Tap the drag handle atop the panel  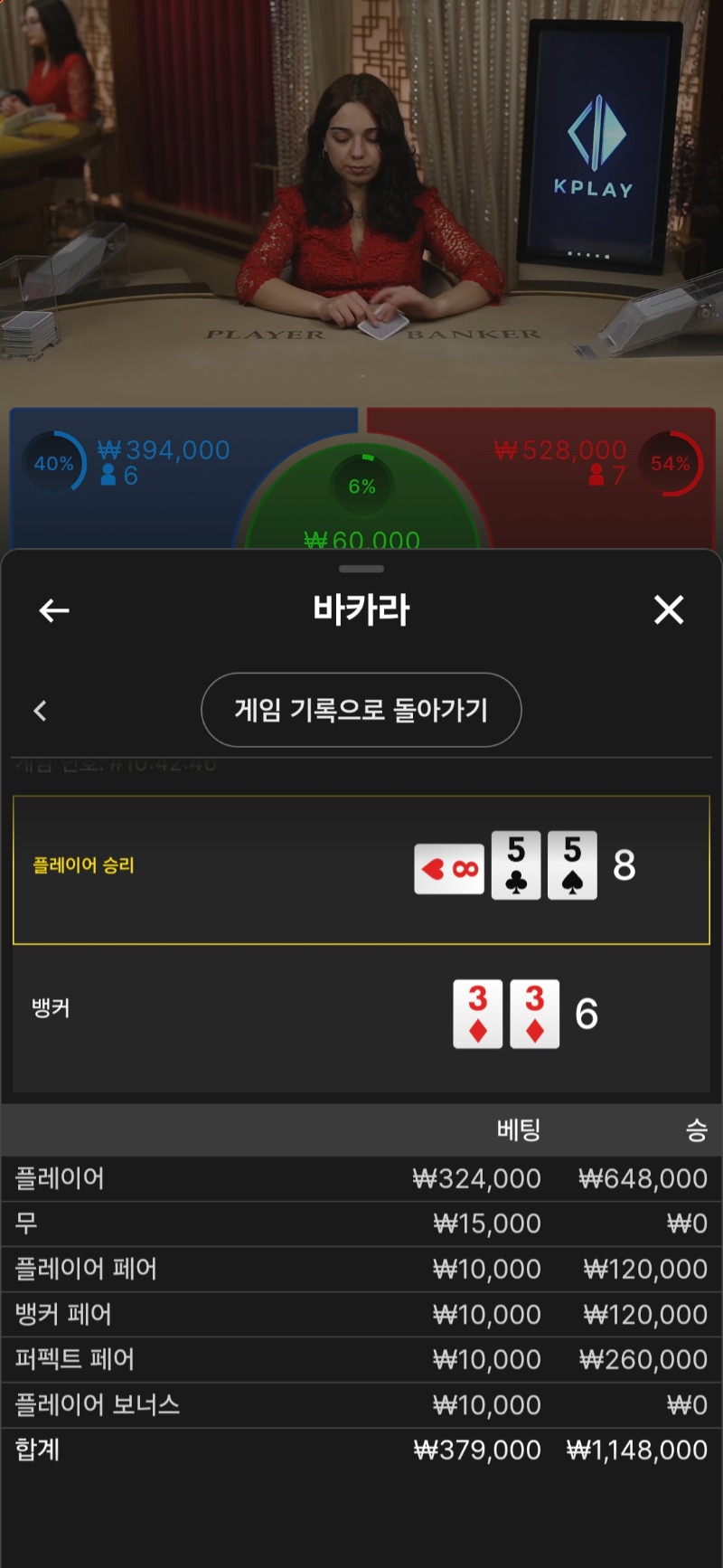361,569
